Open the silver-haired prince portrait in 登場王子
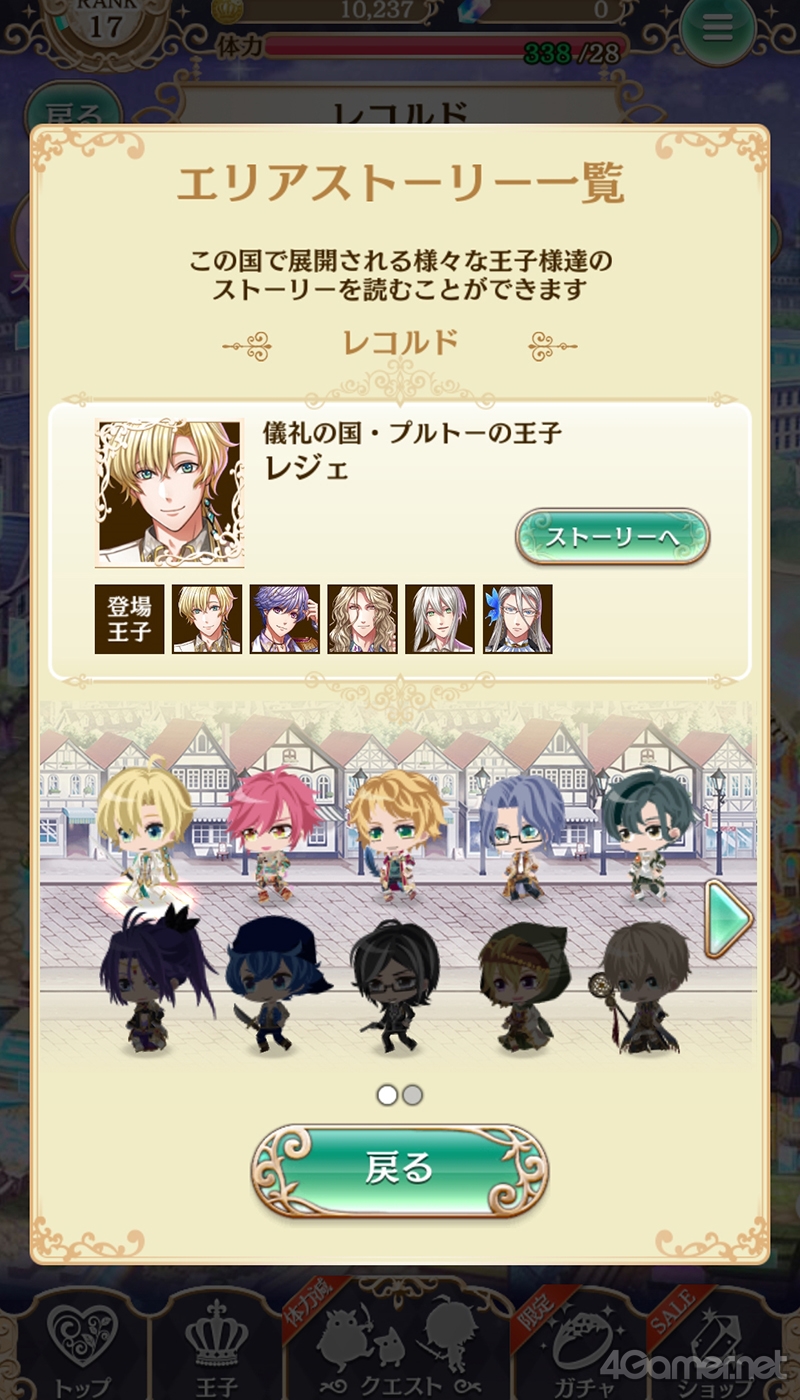 tap(440, 619)
